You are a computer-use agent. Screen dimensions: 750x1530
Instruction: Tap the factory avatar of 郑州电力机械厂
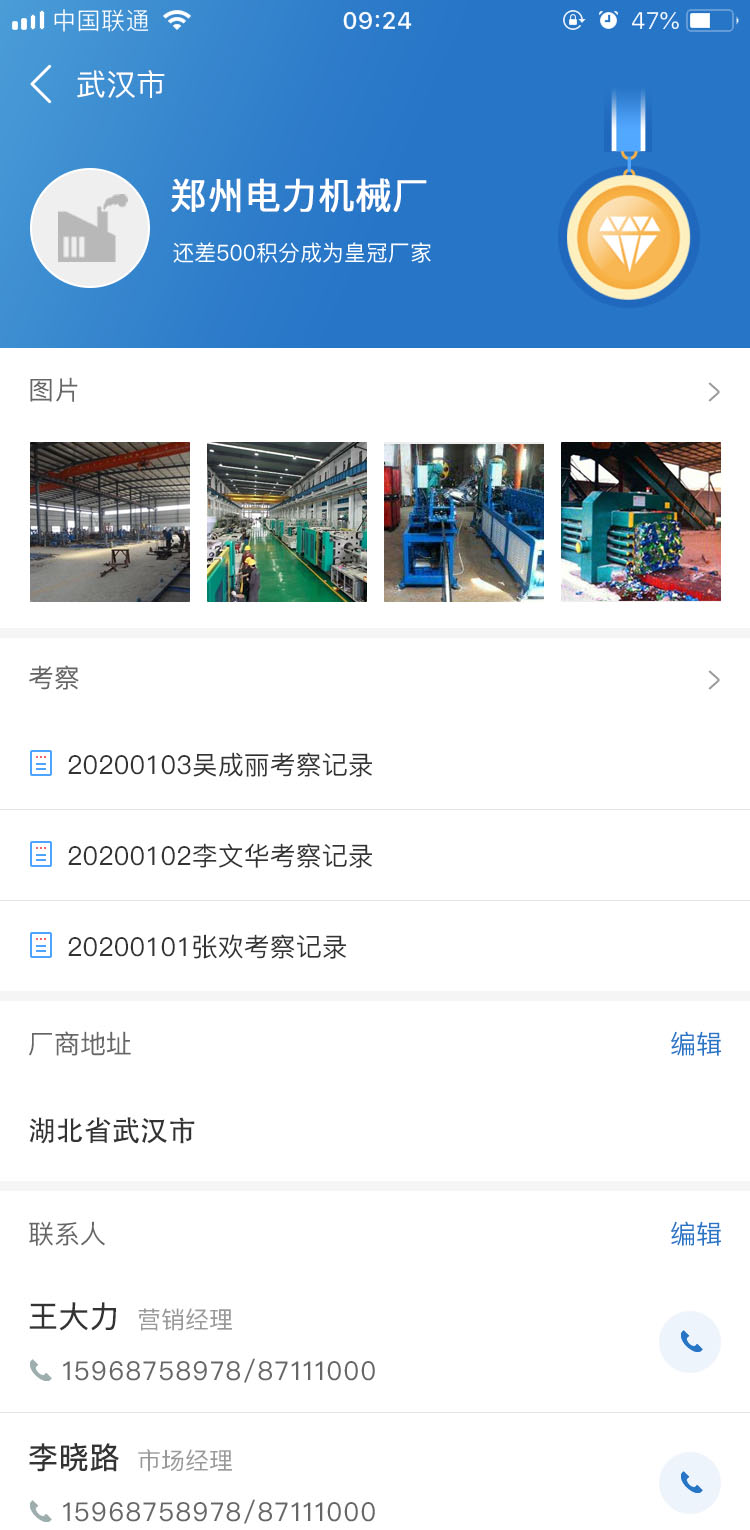(x=90, y=228)
